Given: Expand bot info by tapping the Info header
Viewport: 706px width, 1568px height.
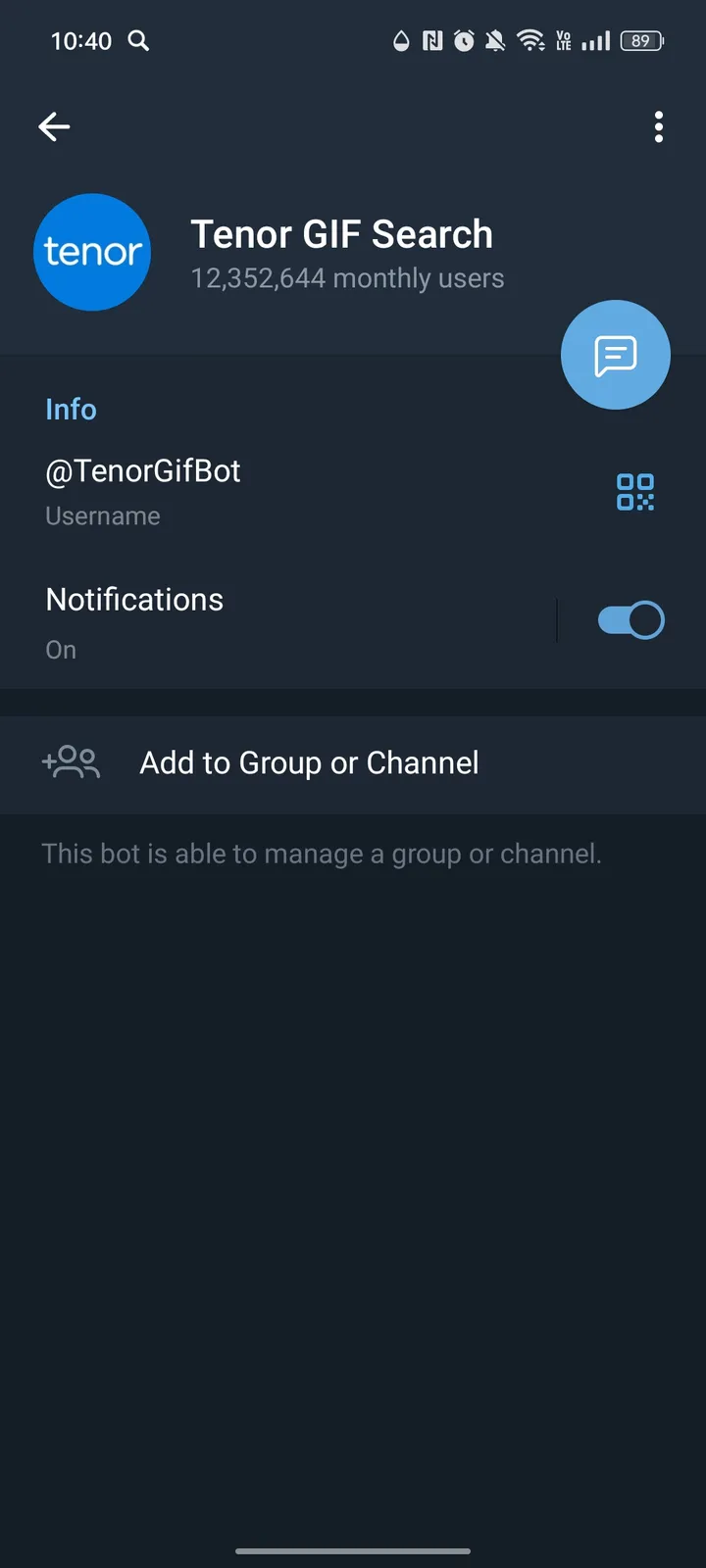Looking at the screenshot, I should (71, 409).
